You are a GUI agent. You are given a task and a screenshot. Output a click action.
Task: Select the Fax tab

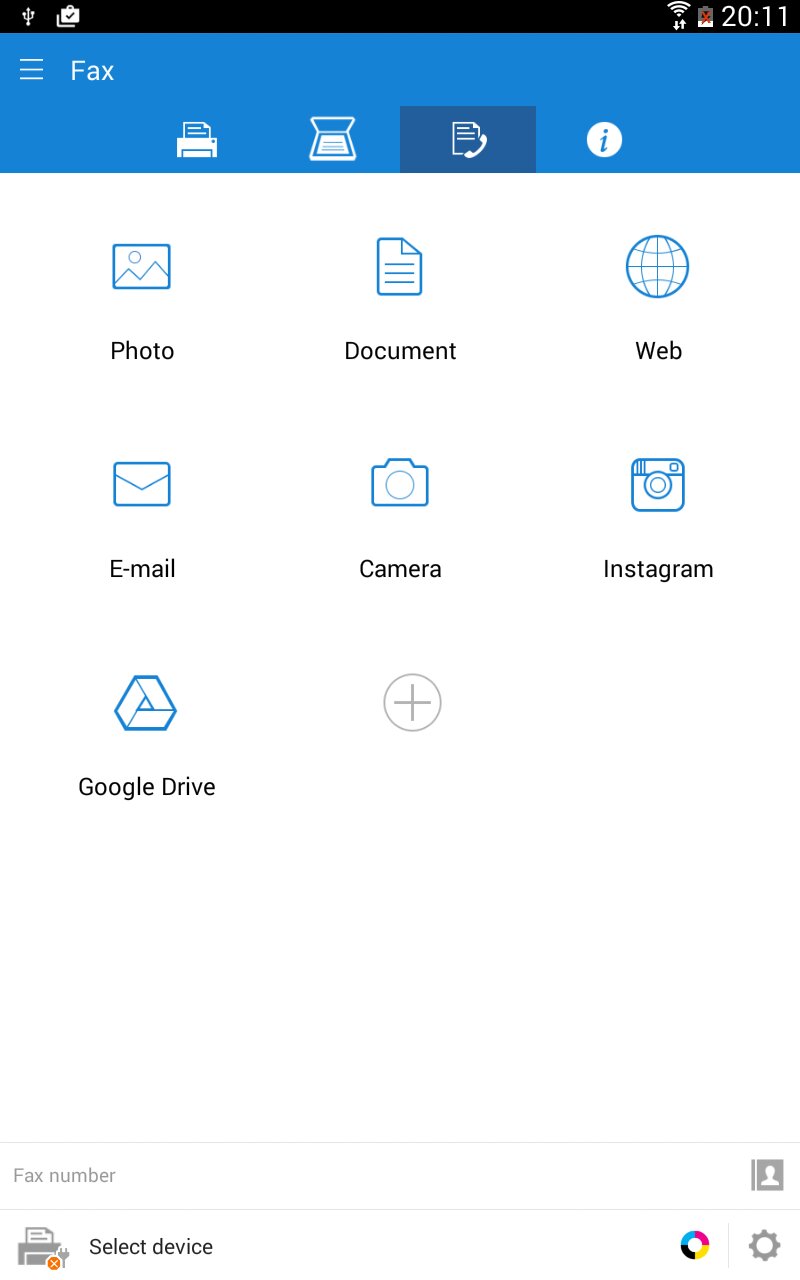(468, 140)
